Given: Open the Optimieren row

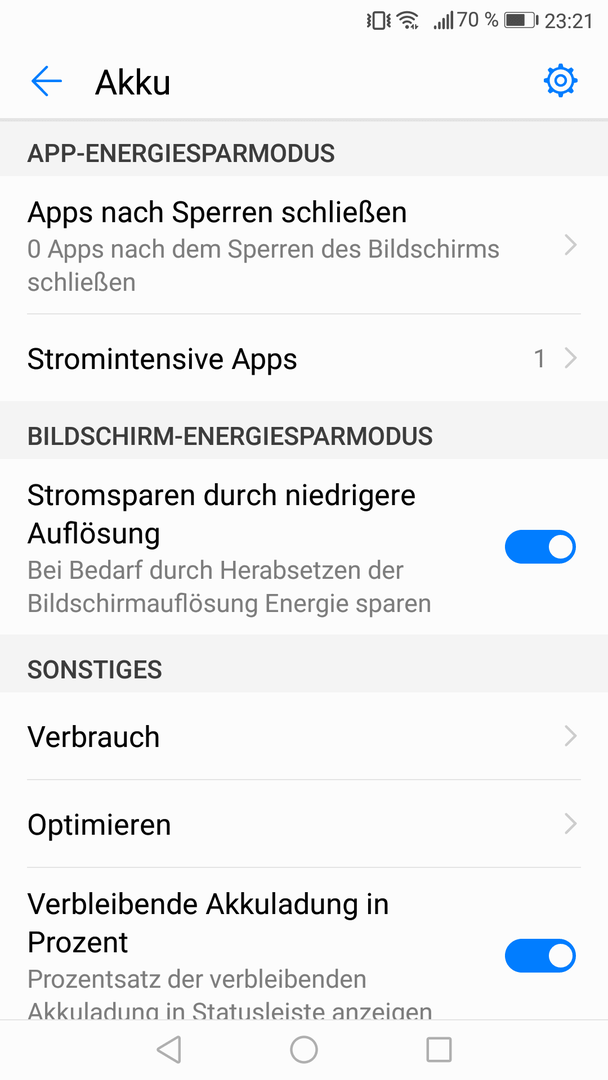Looking at the screenshot, I should pyautogui.click(x=304, y=824).
